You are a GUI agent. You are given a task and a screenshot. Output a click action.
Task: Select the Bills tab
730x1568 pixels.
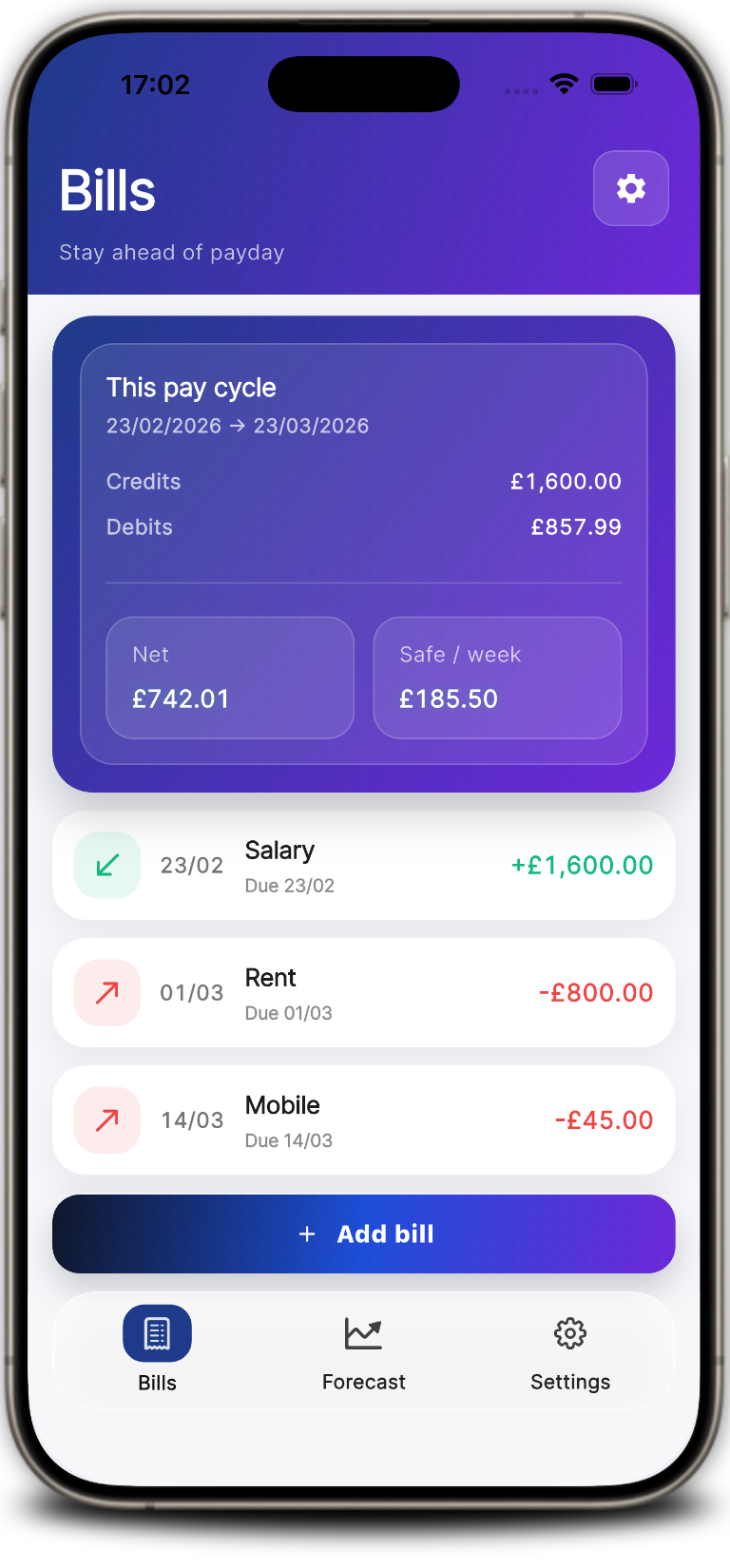pyautogui.click(x=157, y=1348)
